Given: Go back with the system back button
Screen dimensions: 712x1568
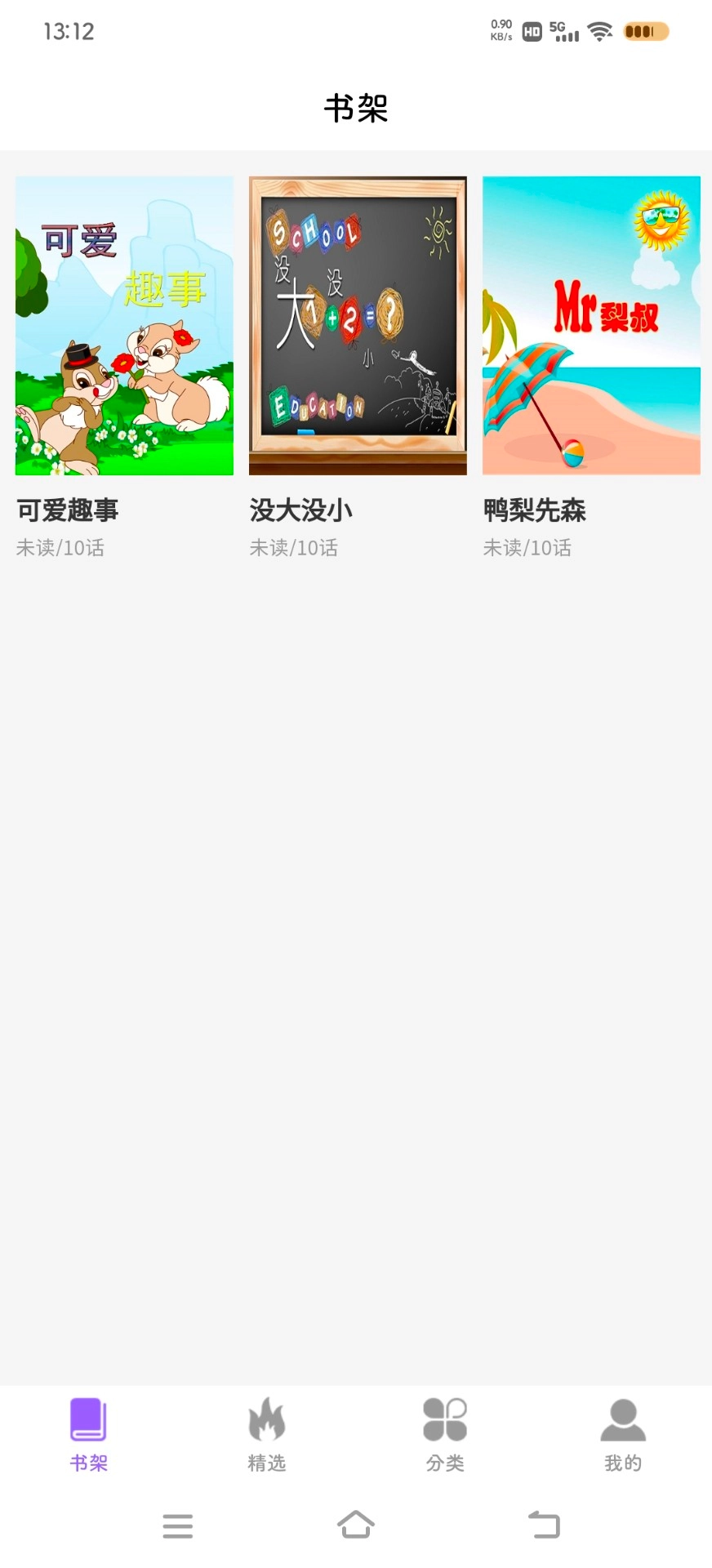Looking at the screenshot, I should point(544,1525).
